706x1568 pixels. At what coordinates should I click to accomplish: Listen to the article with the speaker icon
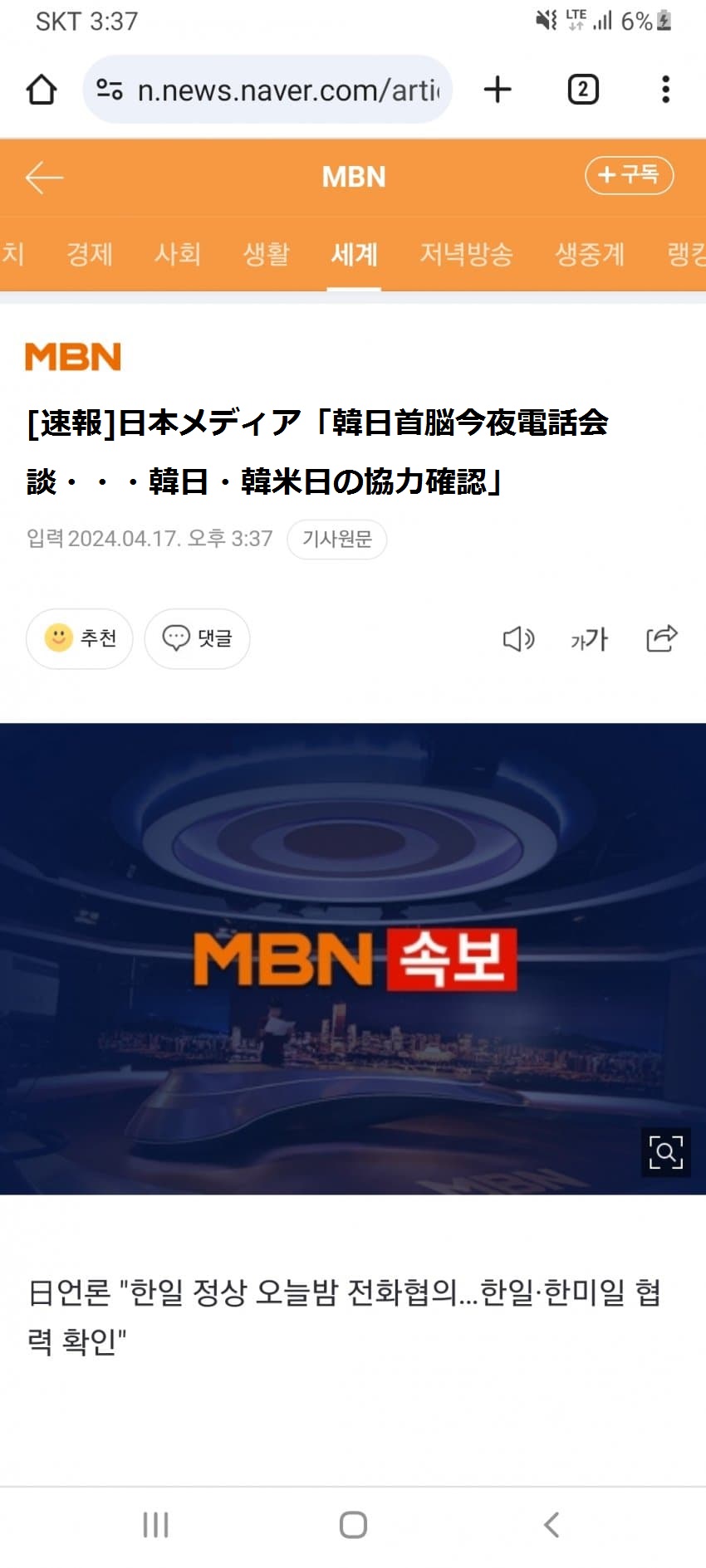click(518, 639)
